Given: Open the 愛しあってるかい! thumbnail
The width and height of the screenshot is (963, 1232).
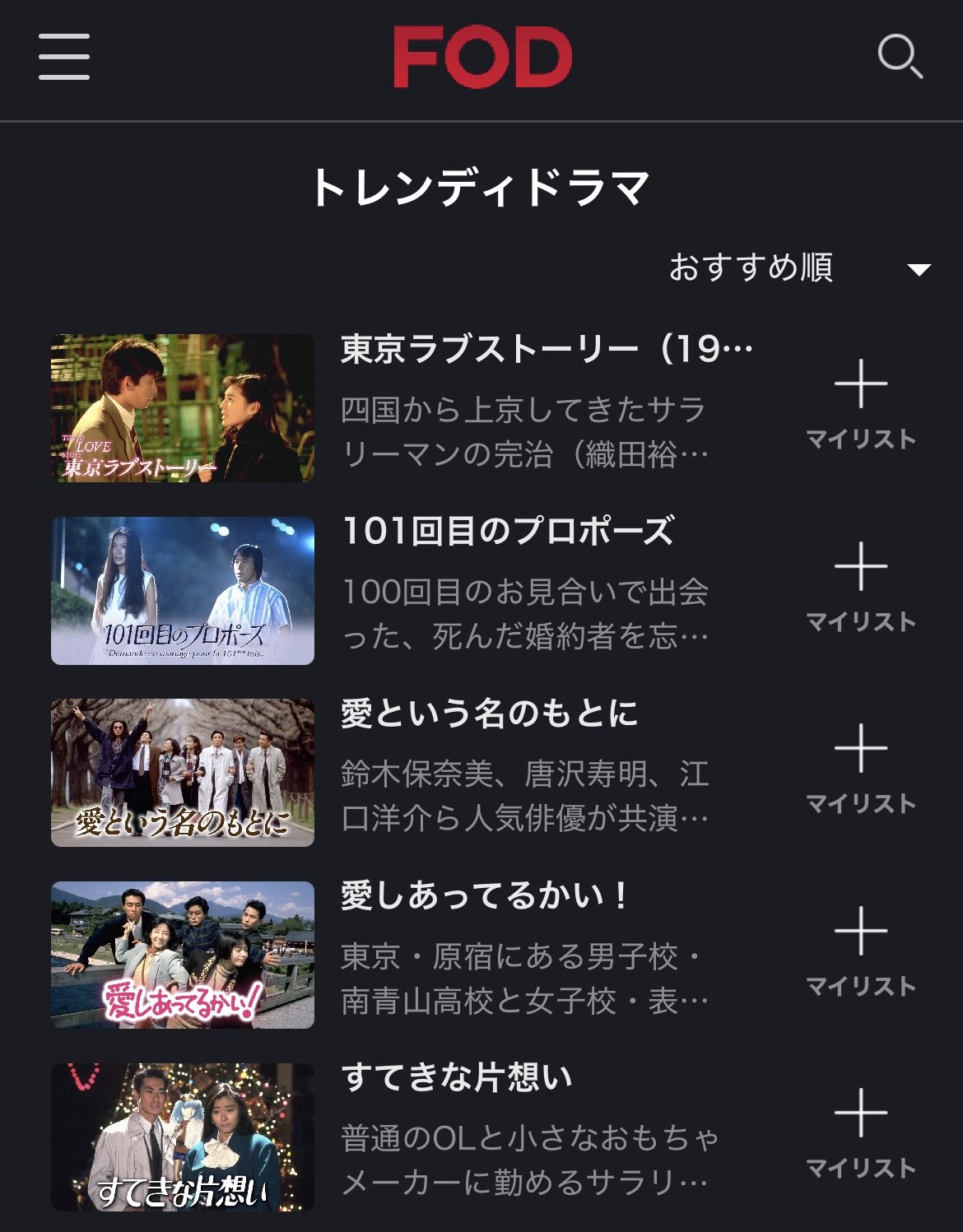Looking at the screenshot, I should pos(183,955).
